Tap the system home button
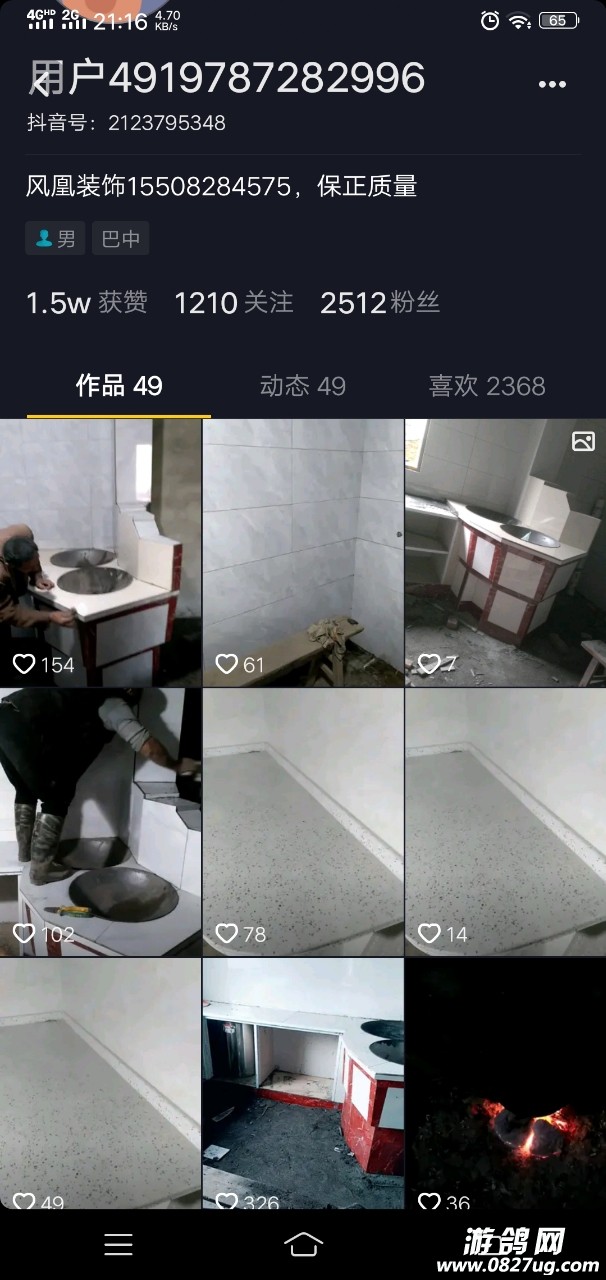 [303, 1243]
